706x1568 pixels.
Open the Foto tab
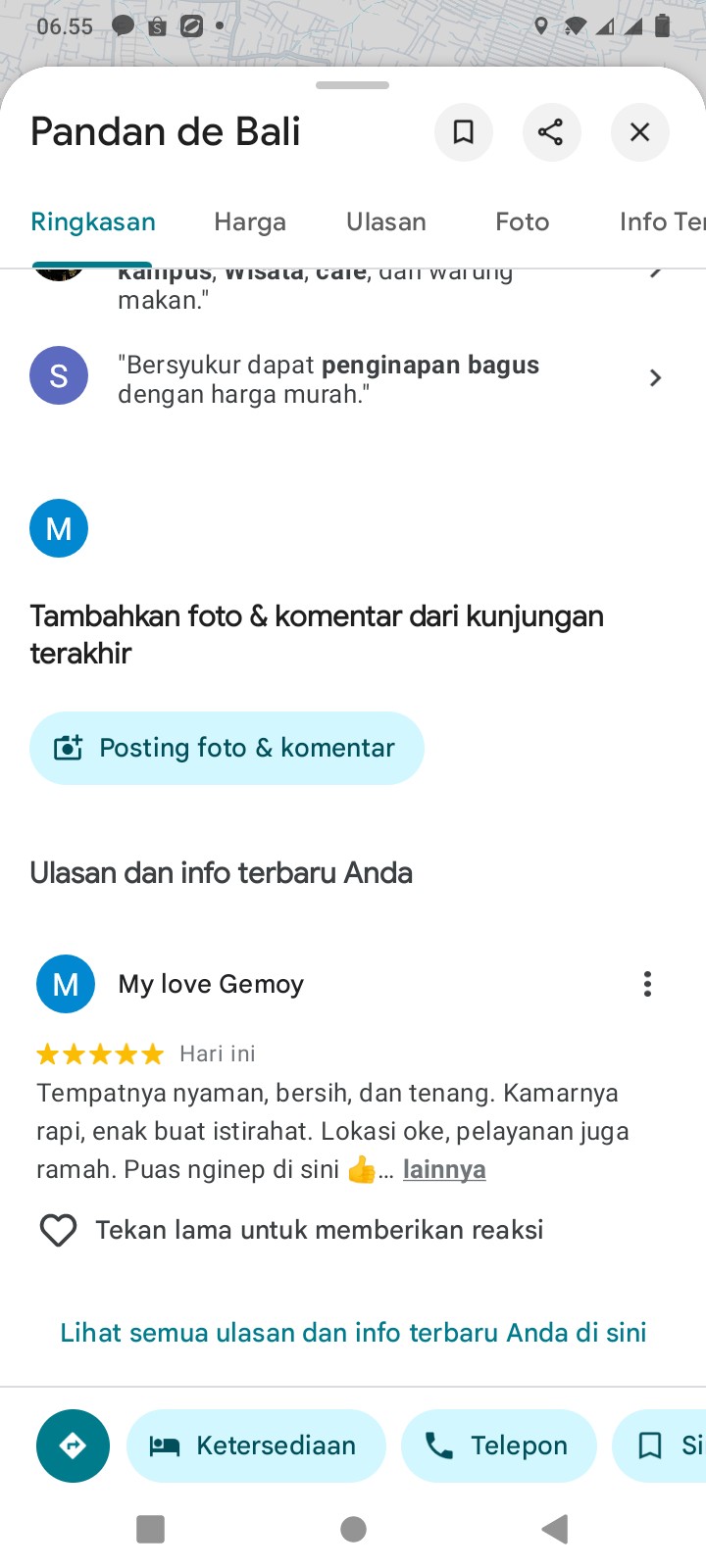tap(522, 222)
